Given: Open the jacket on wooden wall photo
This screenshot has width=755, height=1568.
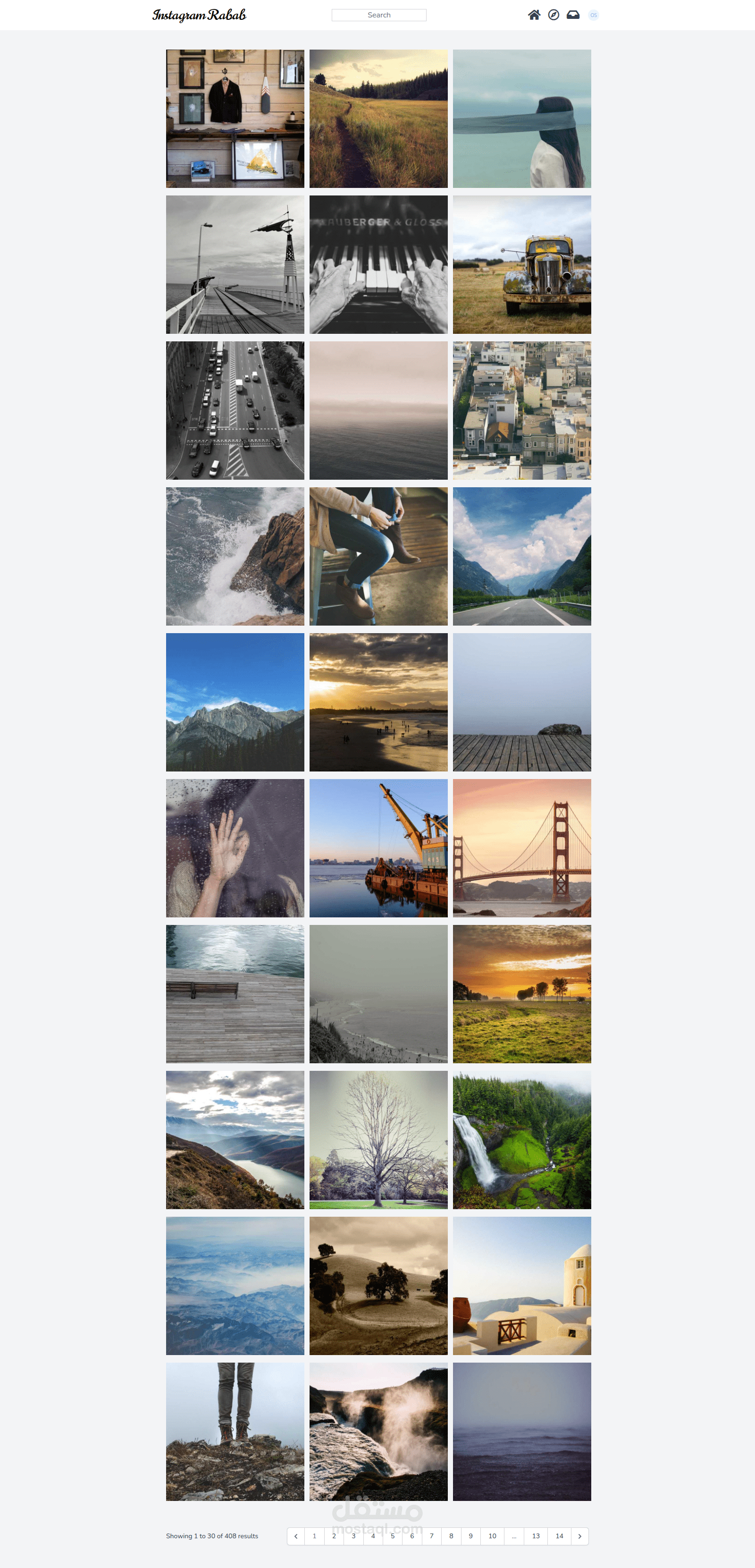Looking at the screenshot, I should pyautogui.click(x=235, y=119).
